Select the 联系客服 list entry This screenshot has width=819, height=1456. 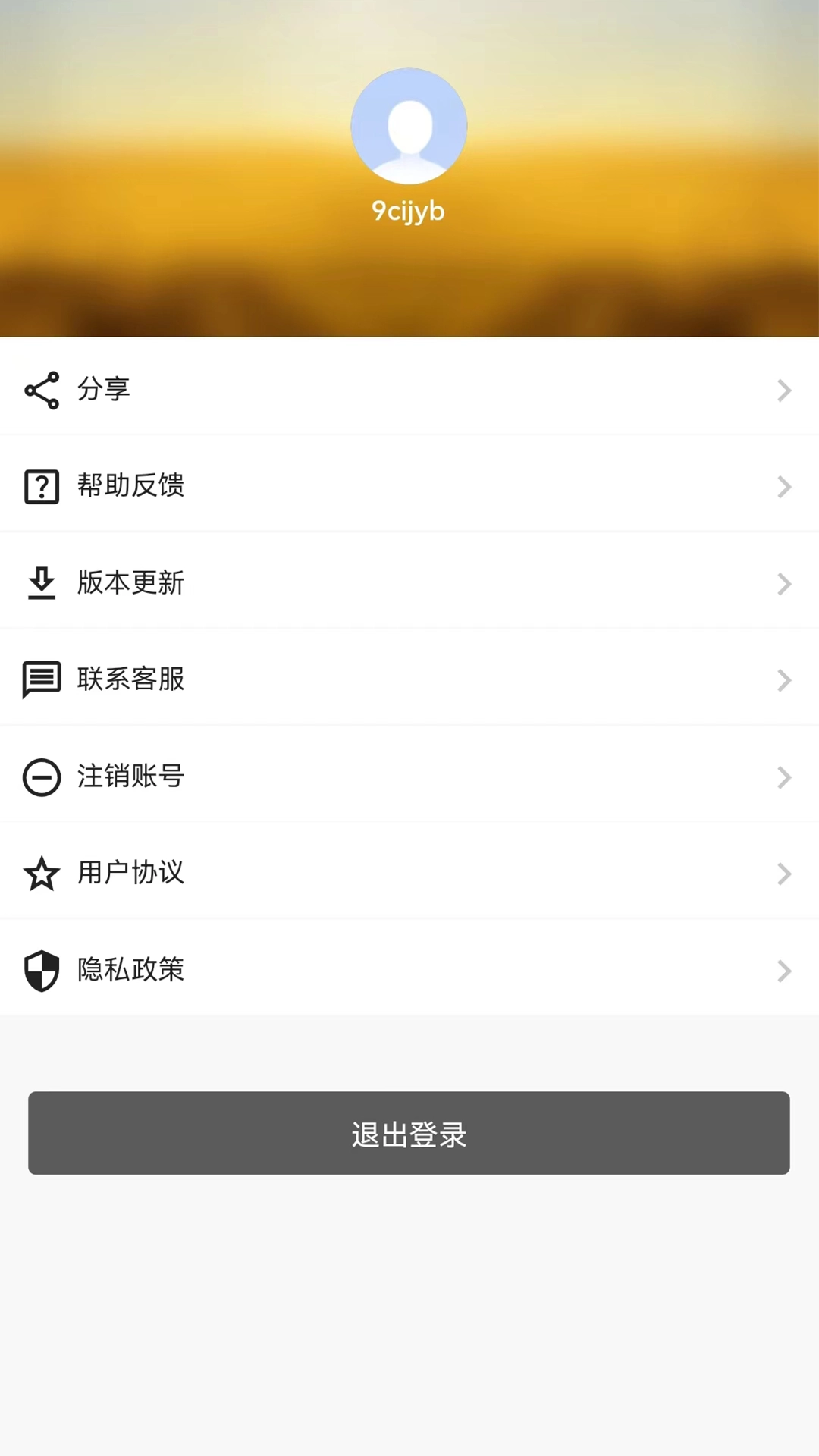(409, 680)
